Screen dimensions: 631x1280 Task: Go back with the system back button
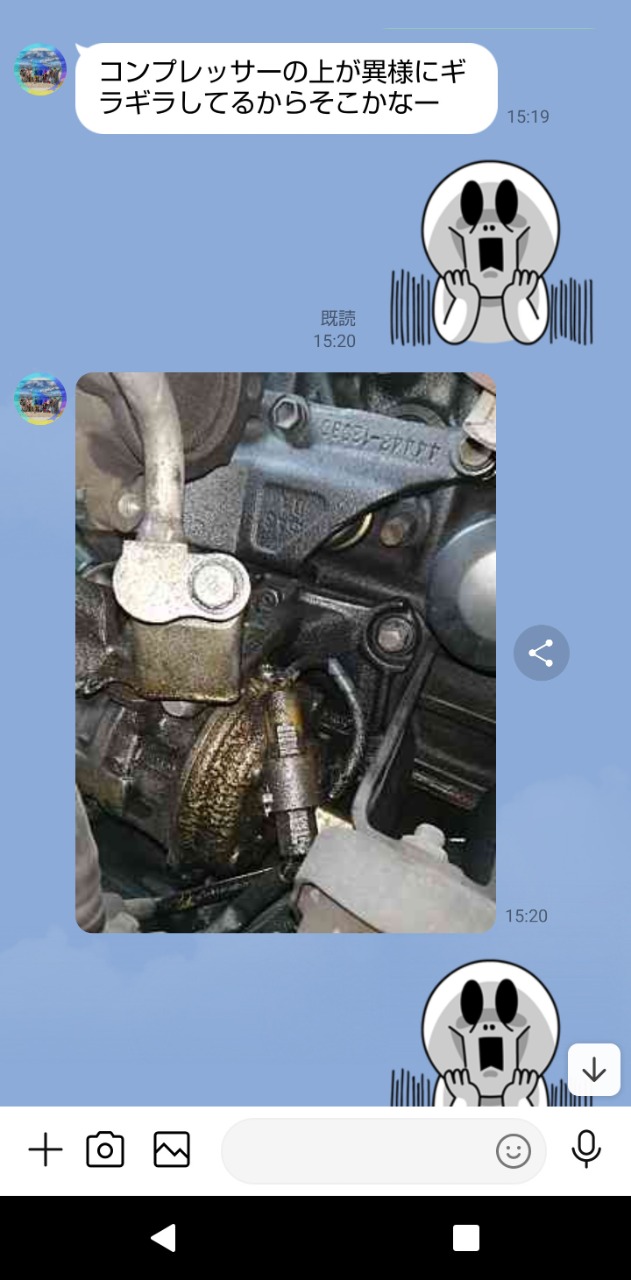point(163,1238)
